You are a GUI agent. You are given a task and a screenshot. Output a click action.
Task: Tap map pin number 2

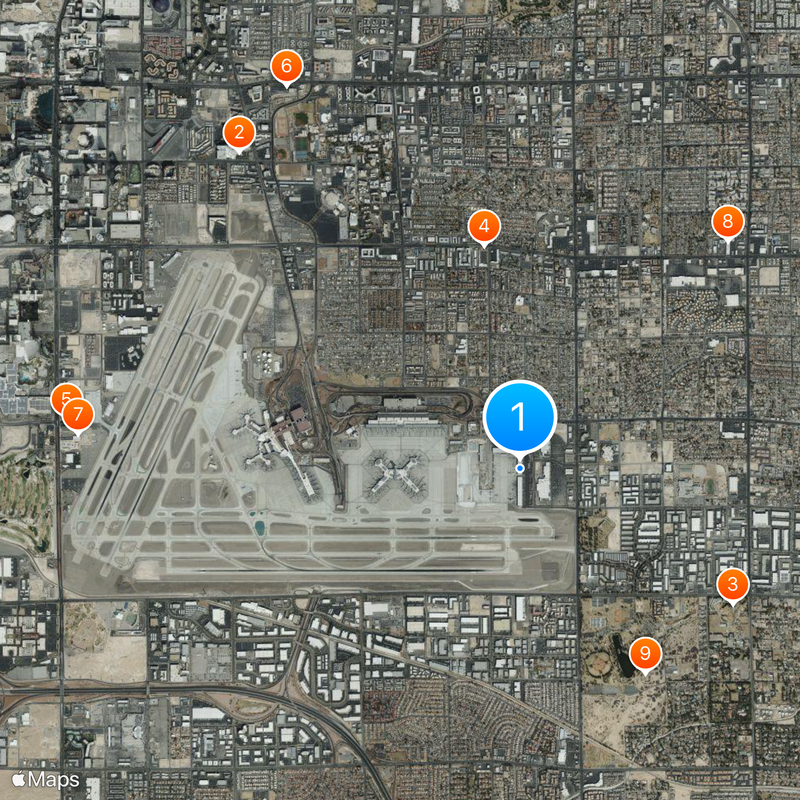(x=239, y=132)
